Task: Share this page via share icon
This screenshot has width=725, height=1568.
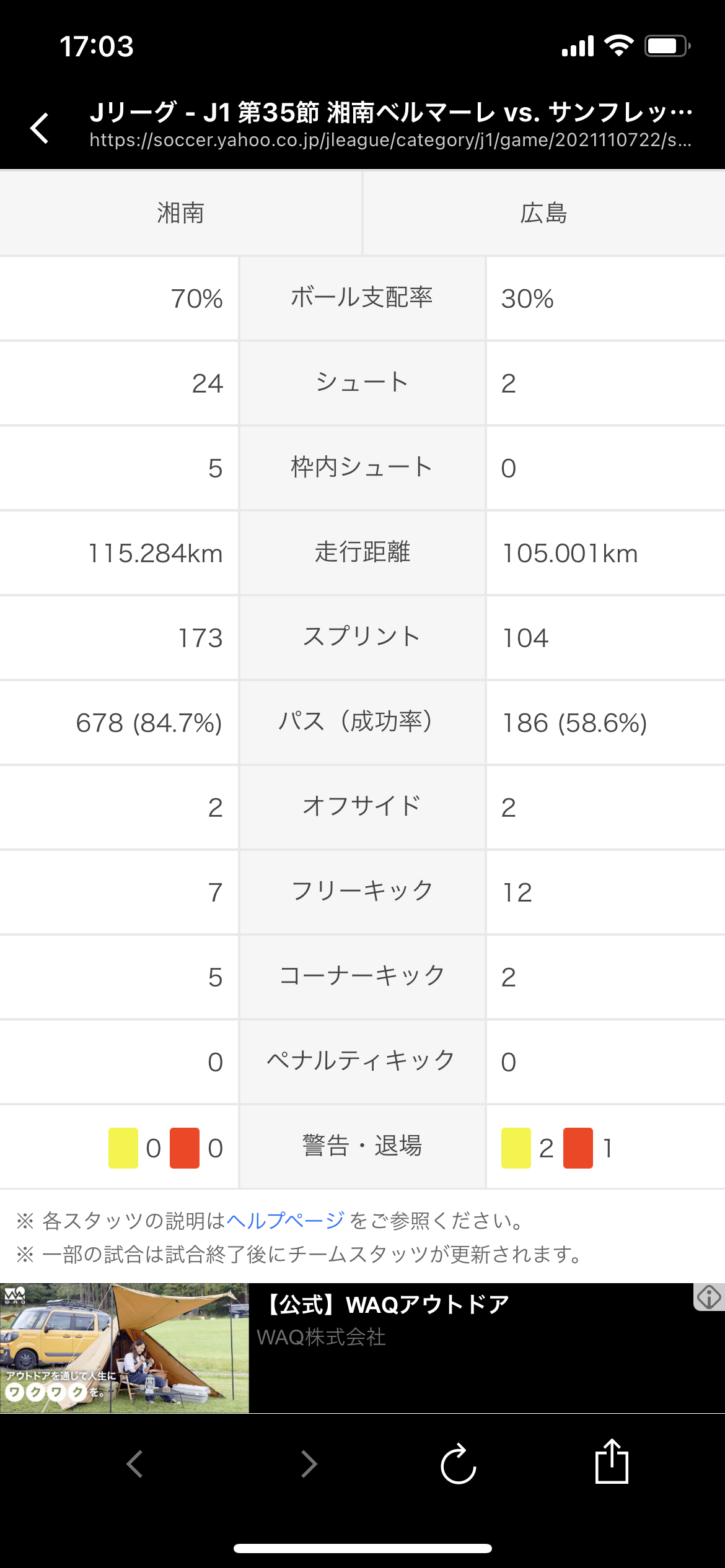Action: (611, 1461)
